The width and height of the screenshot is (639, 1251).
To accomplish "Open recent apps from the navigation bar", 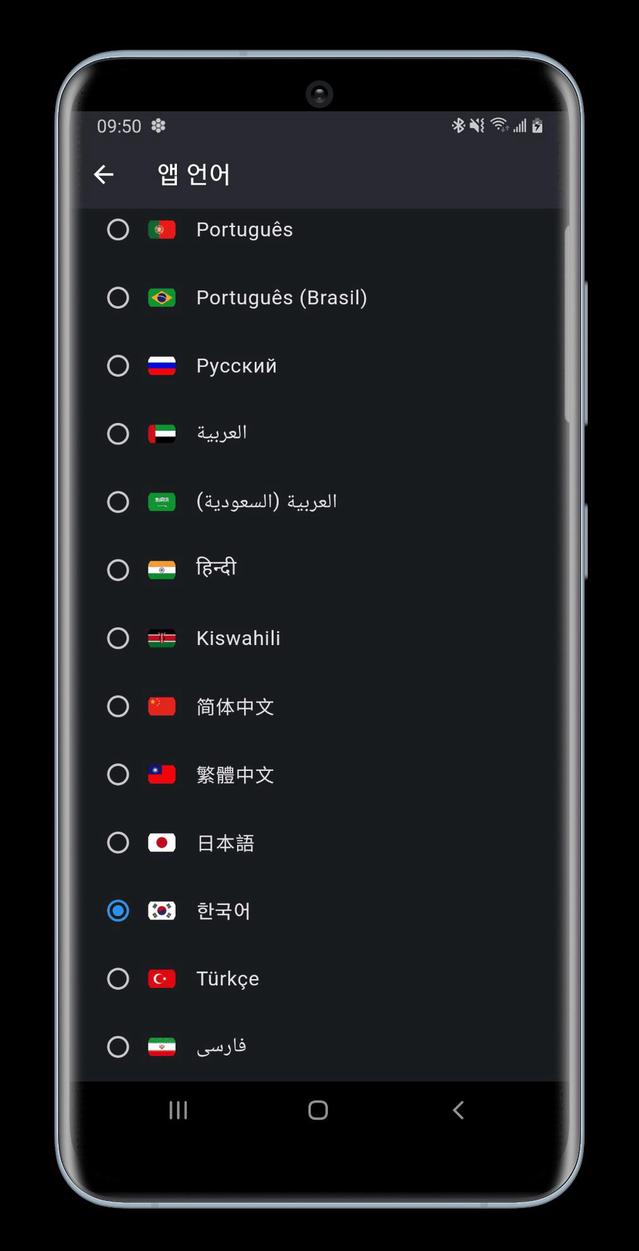I will (178, 1110).
